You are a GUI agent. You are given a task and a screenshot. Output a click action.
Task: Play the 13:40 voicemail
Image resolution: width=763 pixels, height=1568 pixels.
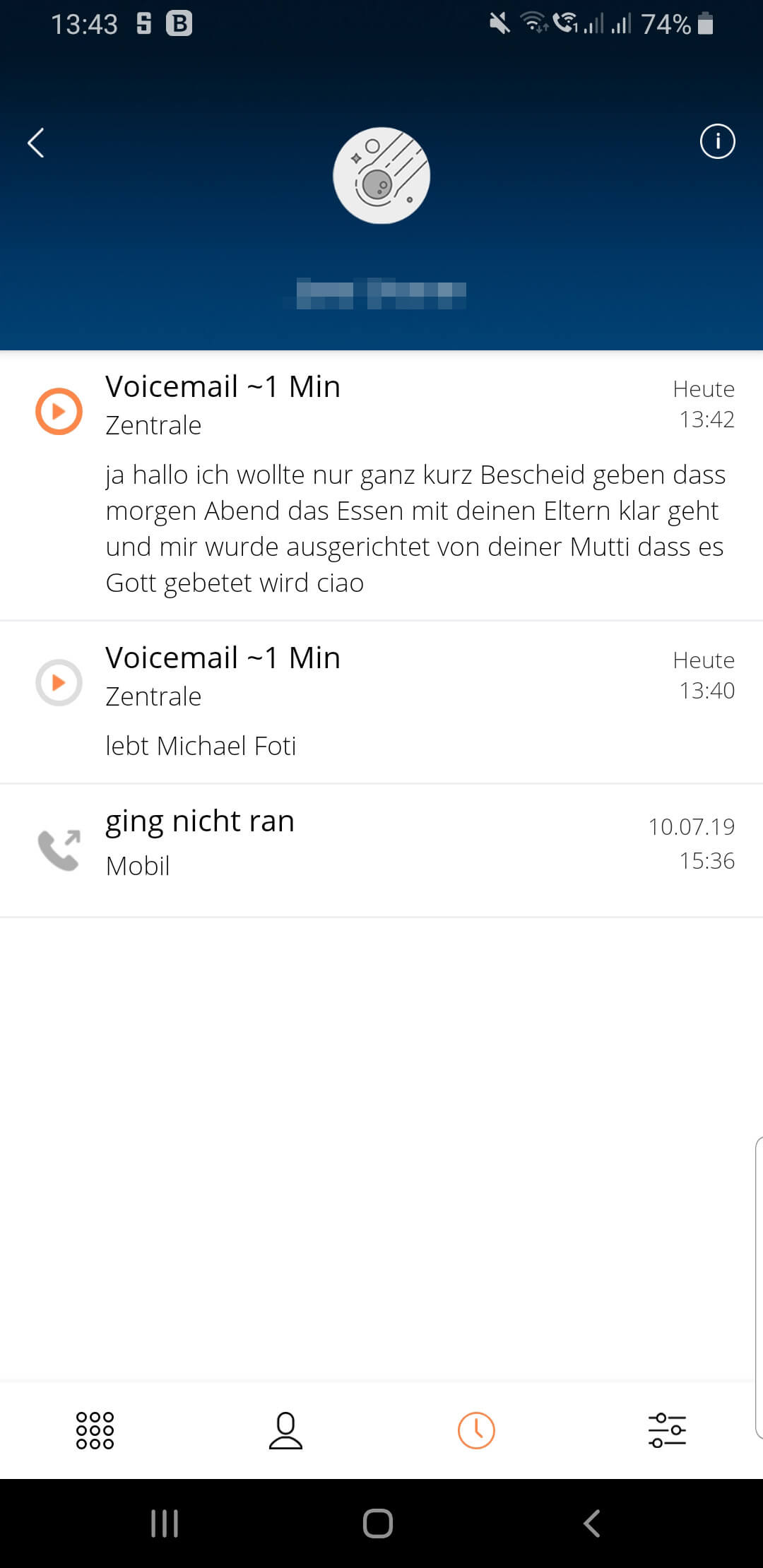[59, 682]
